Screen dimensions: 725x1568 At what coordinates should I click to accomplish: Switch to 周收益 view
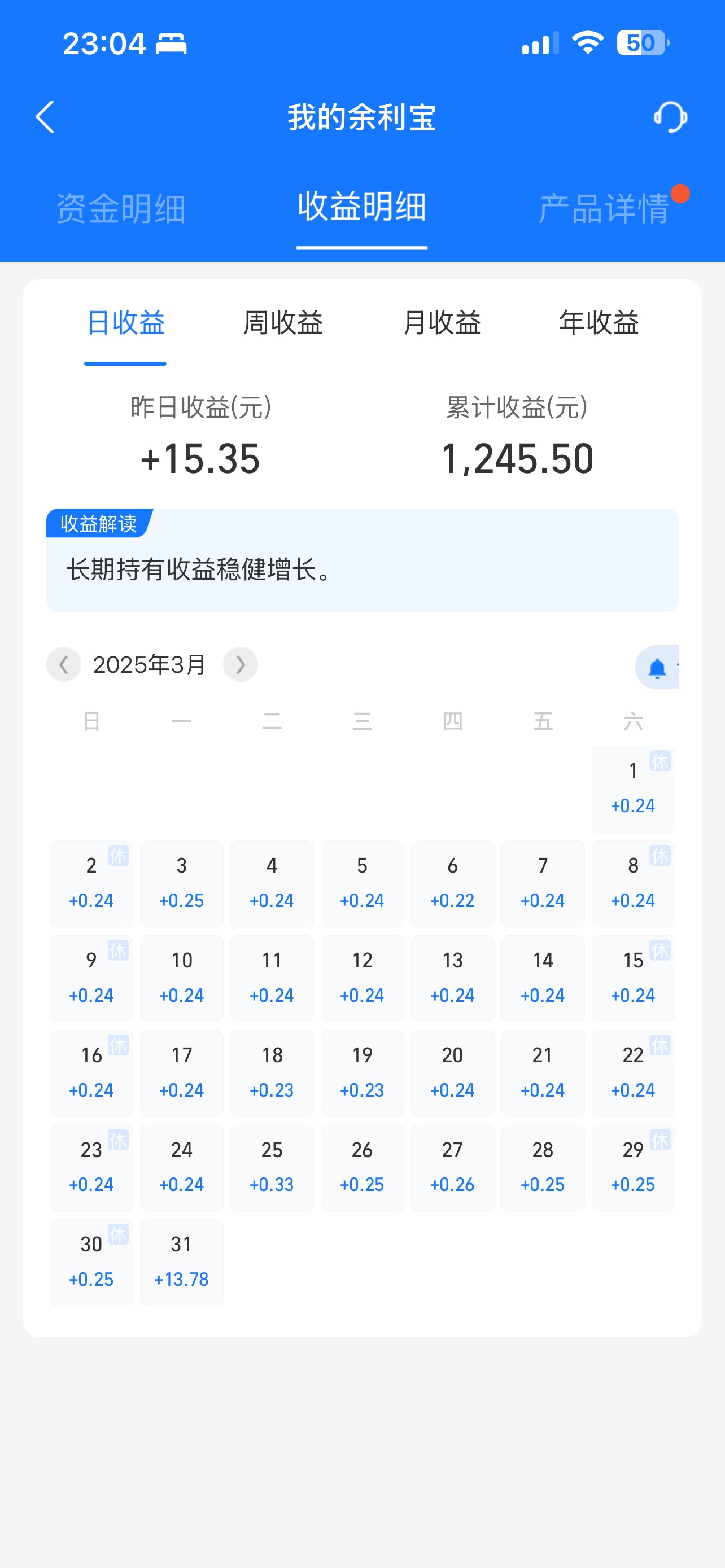(283, 323)
